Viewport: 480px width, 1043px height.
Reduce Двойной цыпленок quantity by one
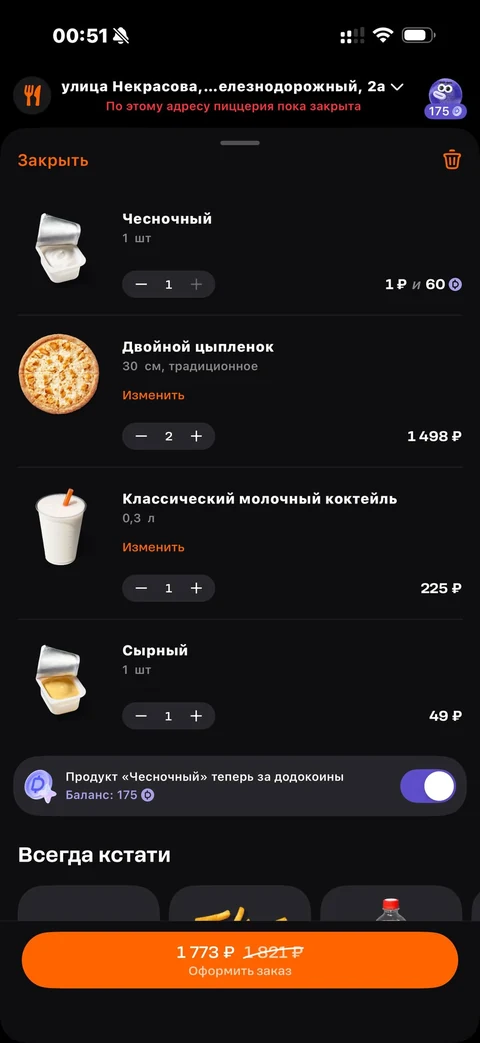142,436
